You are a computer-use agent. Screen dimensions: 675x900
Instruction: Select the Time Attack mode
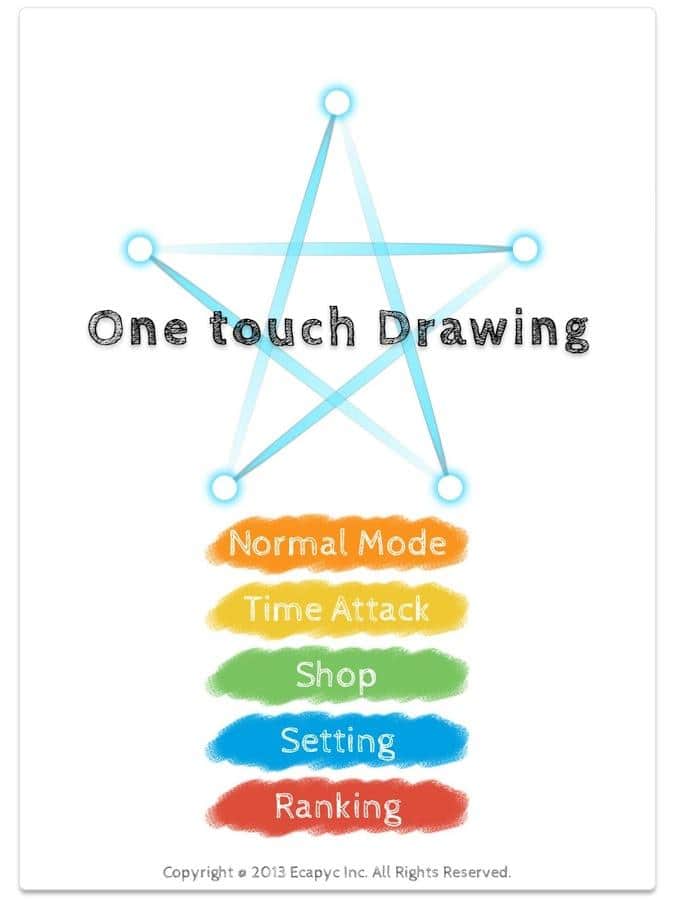pos(337,609)
